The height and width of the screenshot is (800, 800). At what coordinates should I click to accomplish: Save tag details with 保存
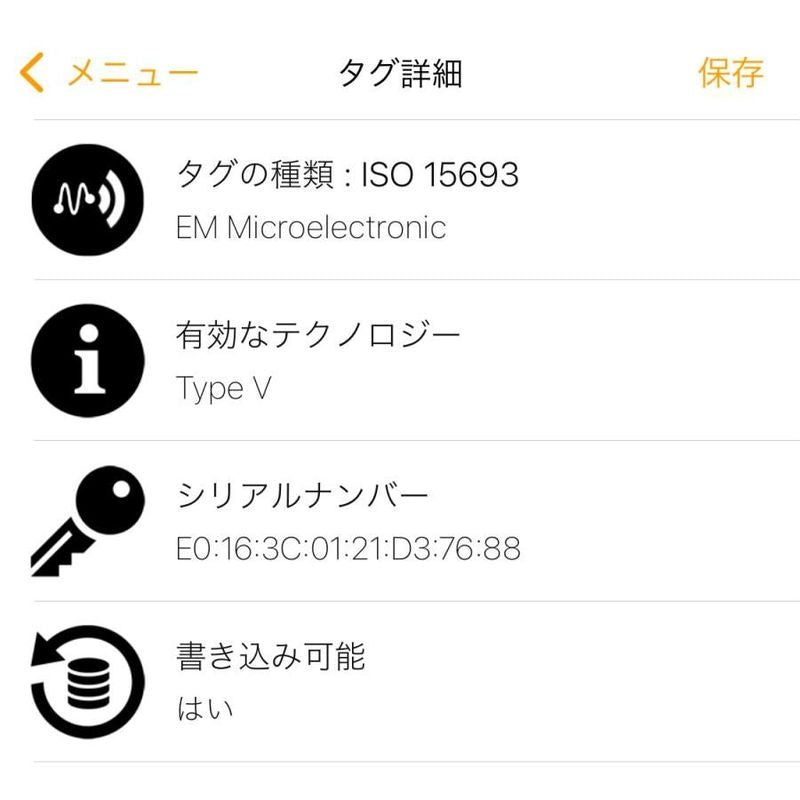tap(730, 73)
